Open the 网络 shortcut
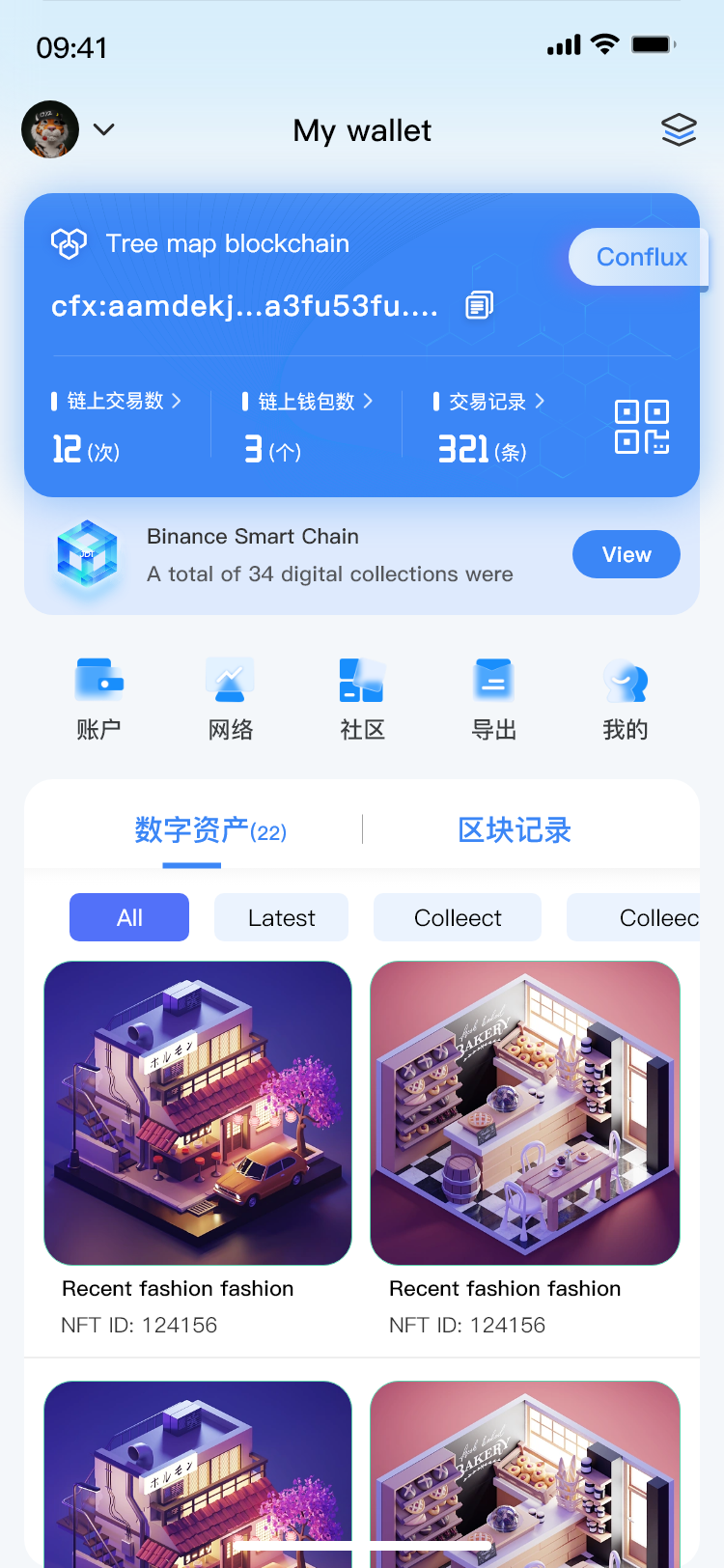This screenshot has height=1568, width=724. pos(231,698)
